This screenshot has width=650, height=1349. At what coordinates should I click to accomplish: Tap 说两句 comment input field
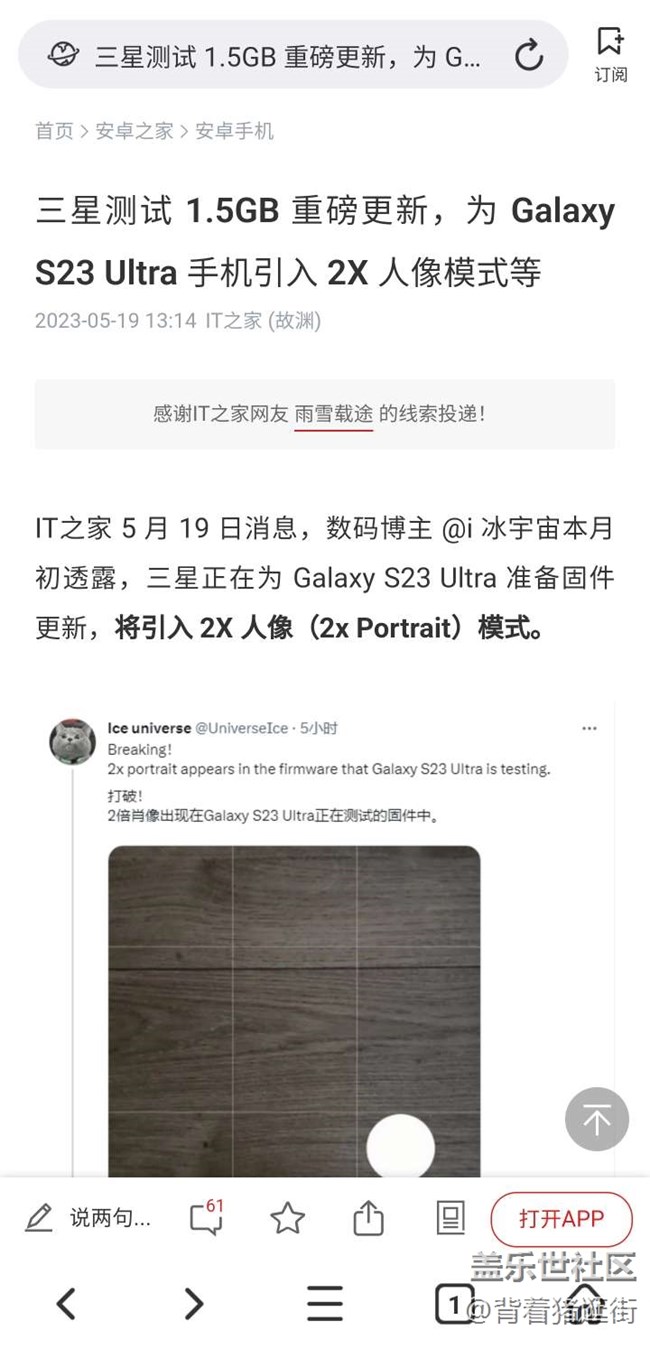(x=90, y=1217)
